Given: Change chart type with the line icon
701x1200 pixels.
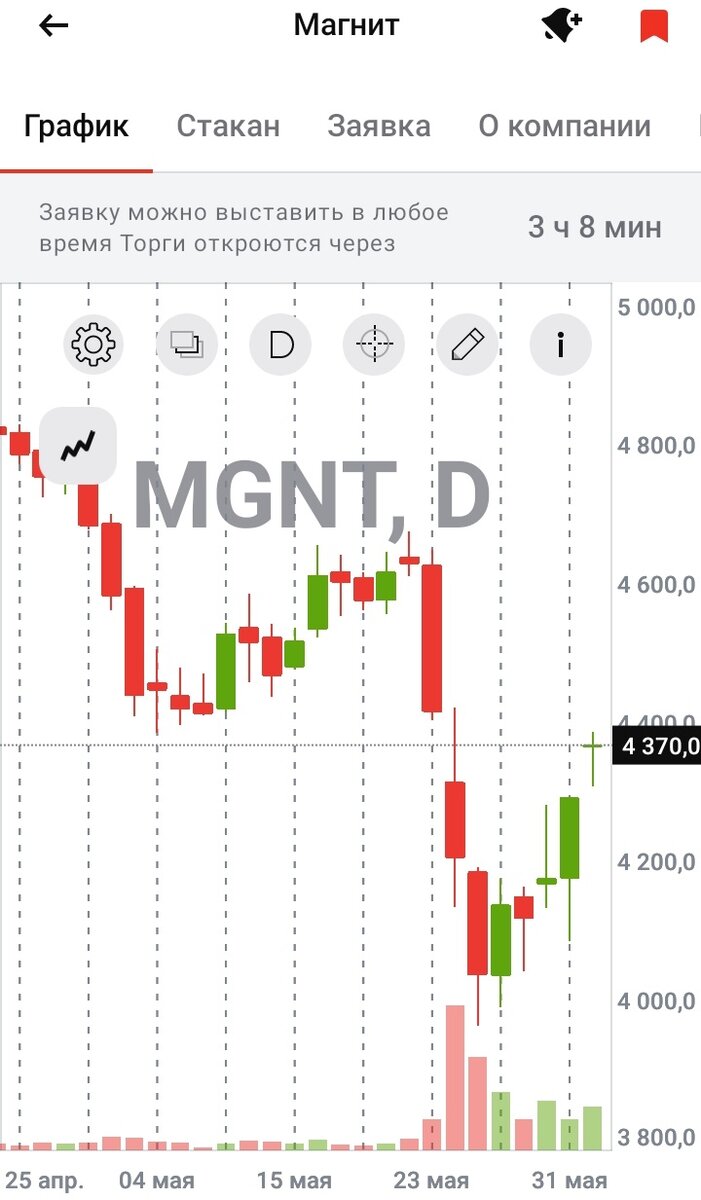Looking at the screenshot, I should (x=78, y=445).
